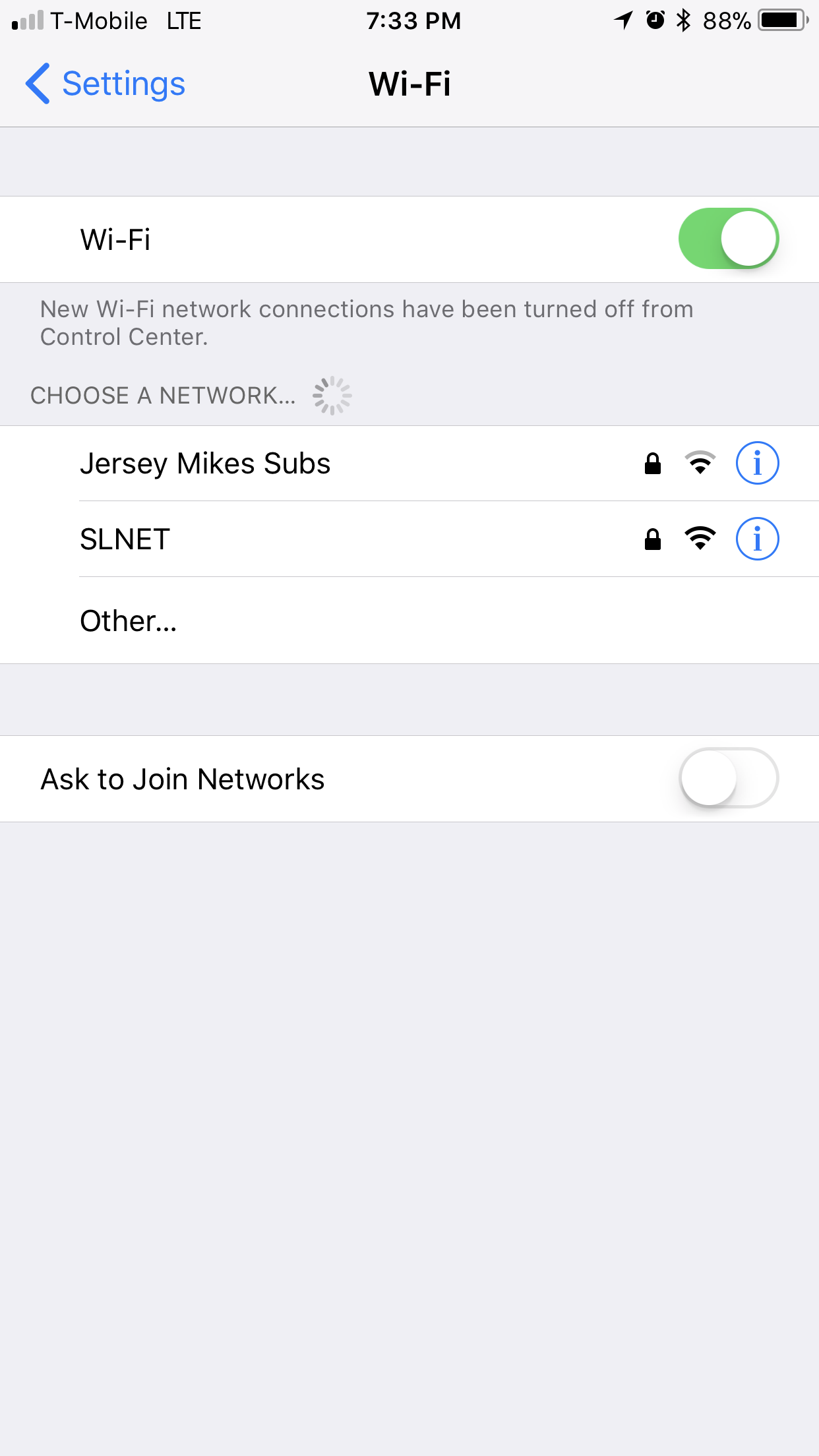Join the Jersey Mikes Subs network
This screenshot has width=819, height=1456.
pyautogui.click(x=409, y=464)
